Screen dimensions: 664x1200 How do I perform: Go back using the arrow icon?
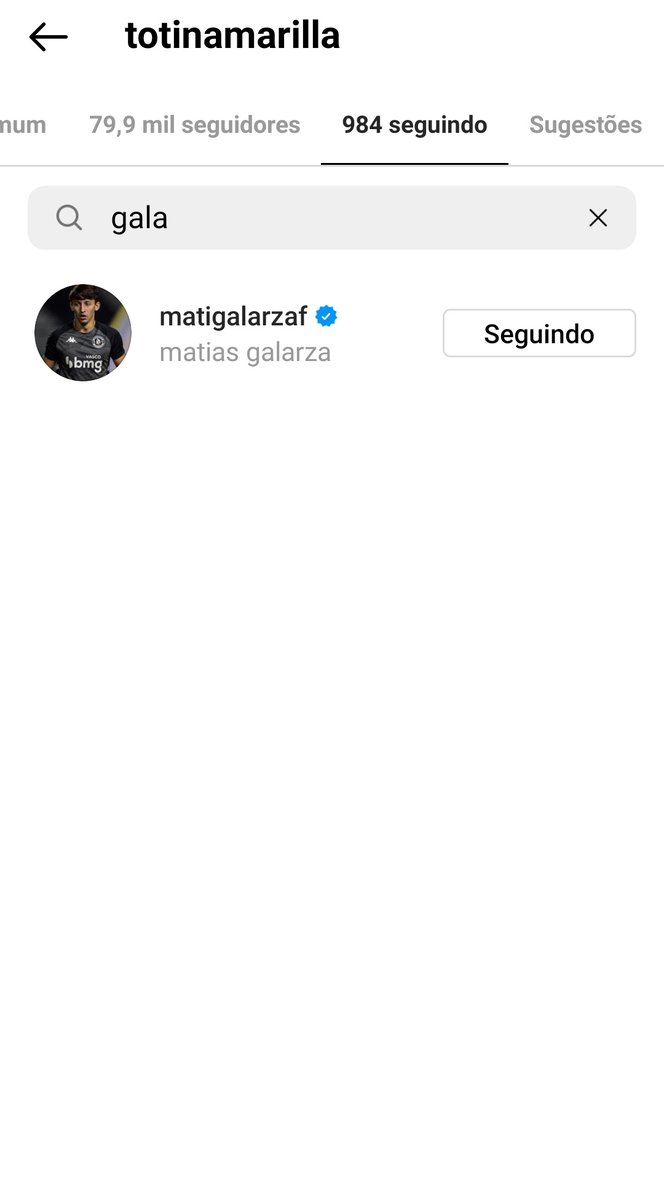pos(48,37)
